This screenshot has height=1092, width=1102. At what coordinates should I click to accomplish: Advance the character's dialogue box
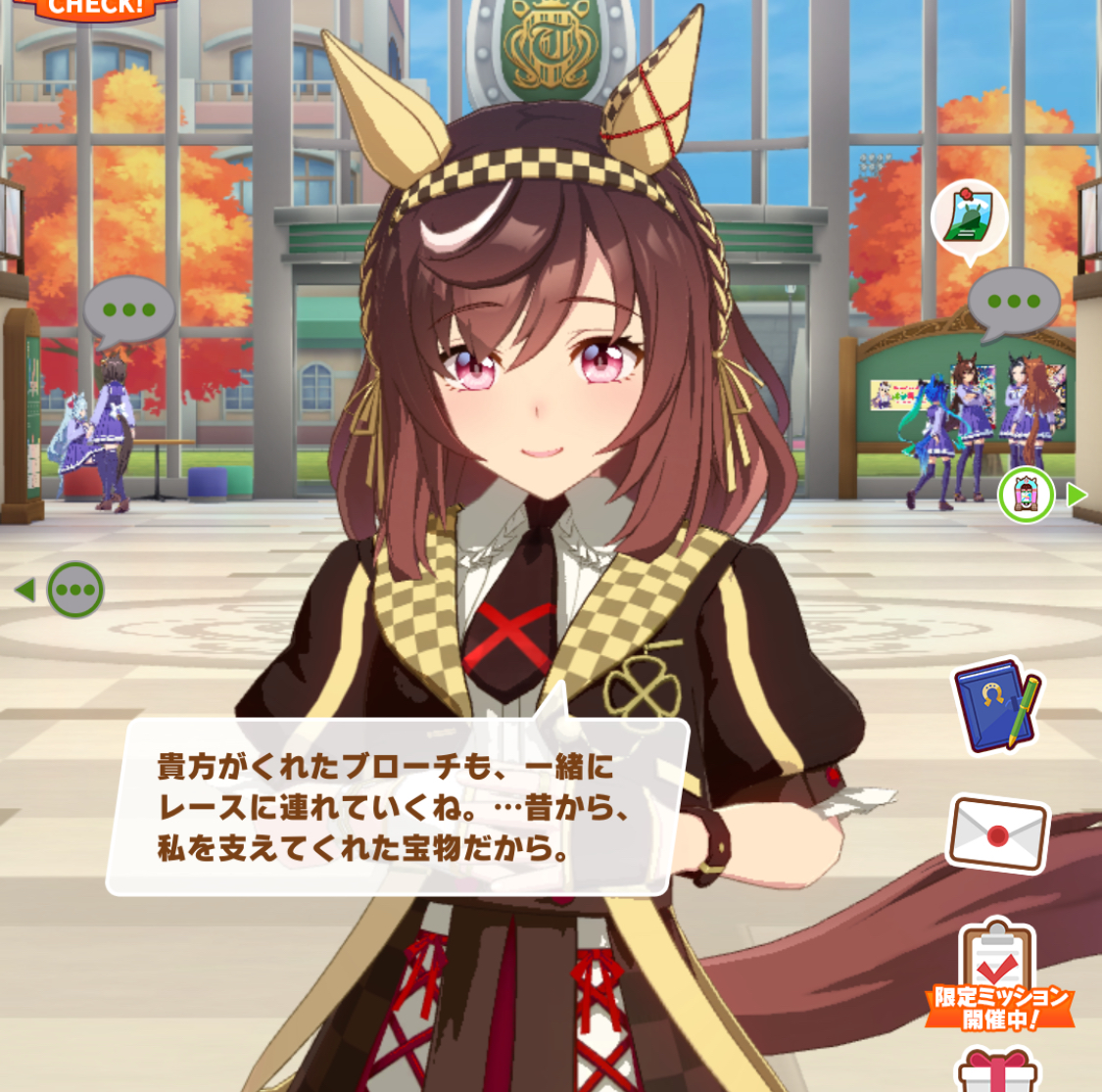pos(397,806)
